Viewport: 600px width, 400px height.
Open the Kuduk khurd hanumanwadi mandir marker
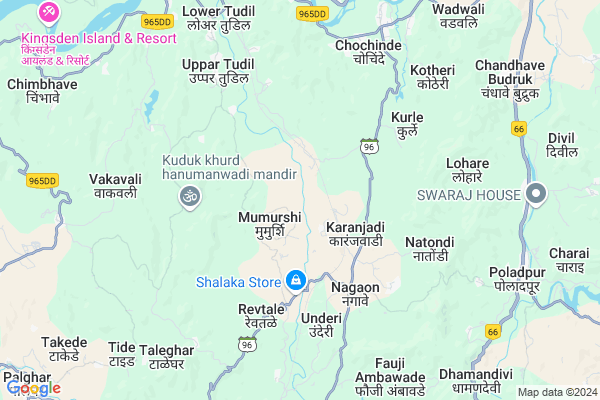point(187,198)
